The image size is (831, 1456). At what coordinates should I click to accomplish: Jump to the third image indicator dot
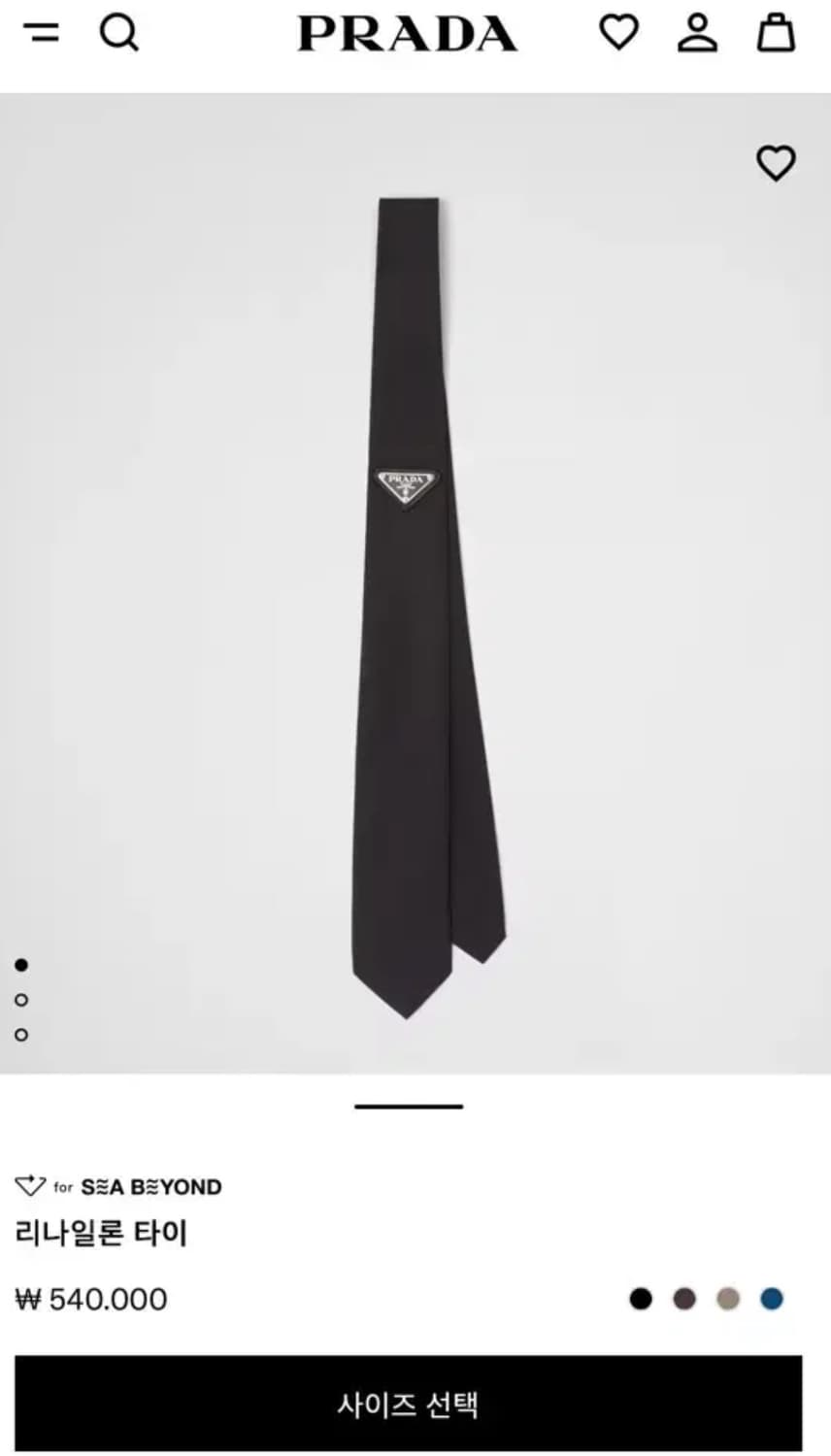click(21, 1035)
